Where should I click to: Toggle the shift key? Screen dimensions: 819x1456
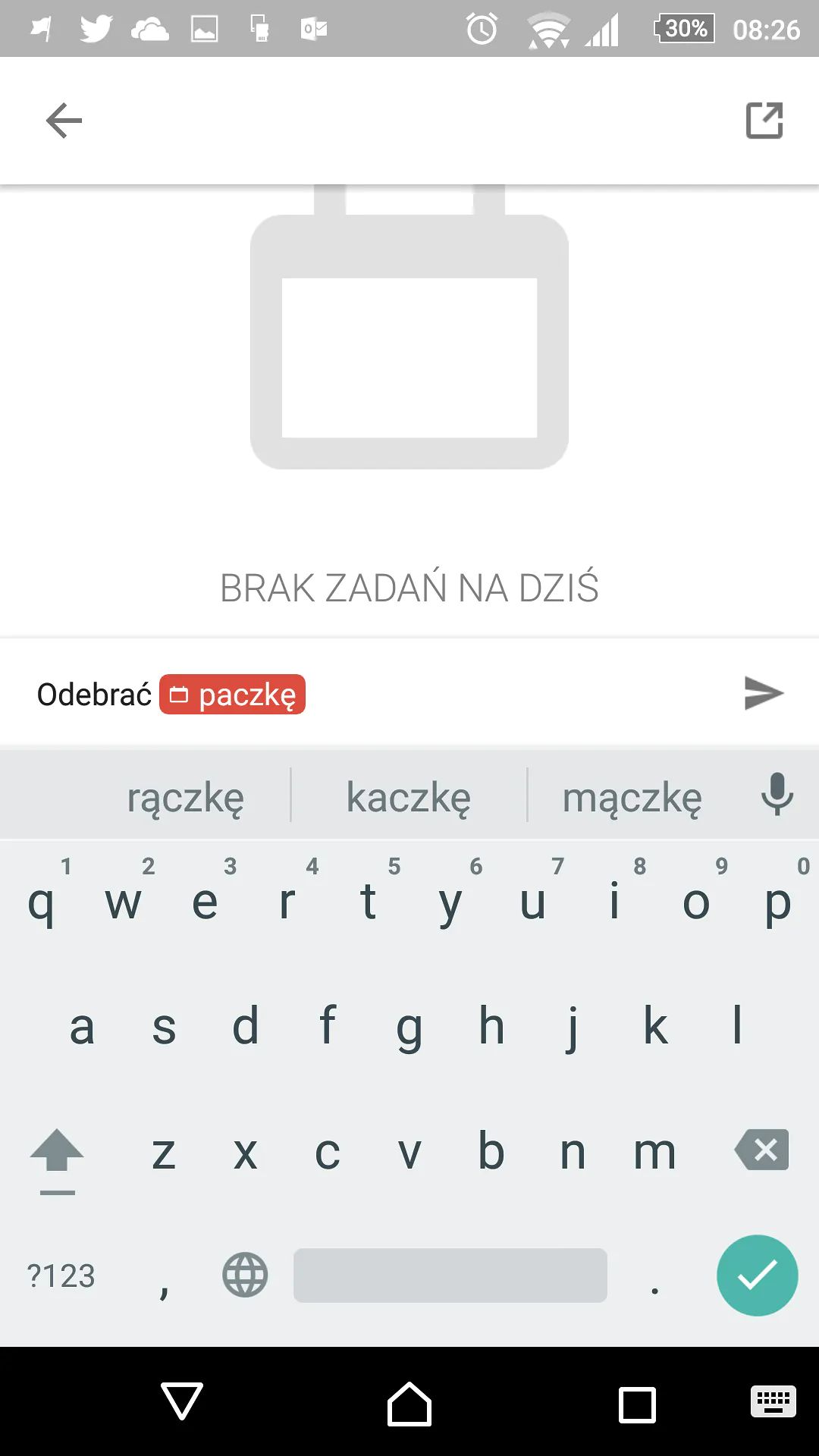[x=57, y=1154]
